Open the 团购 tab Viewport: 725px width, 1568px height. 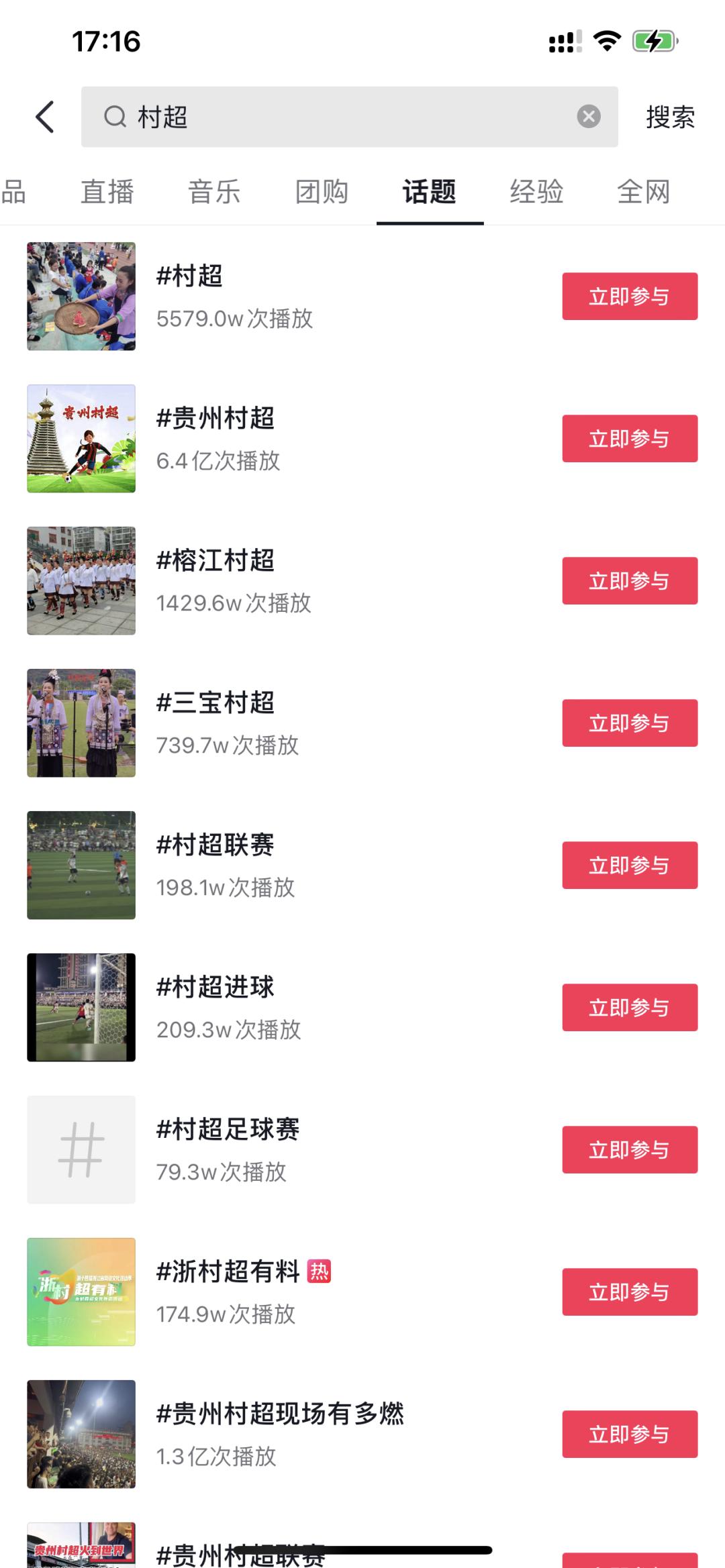(x=321, y=191)
